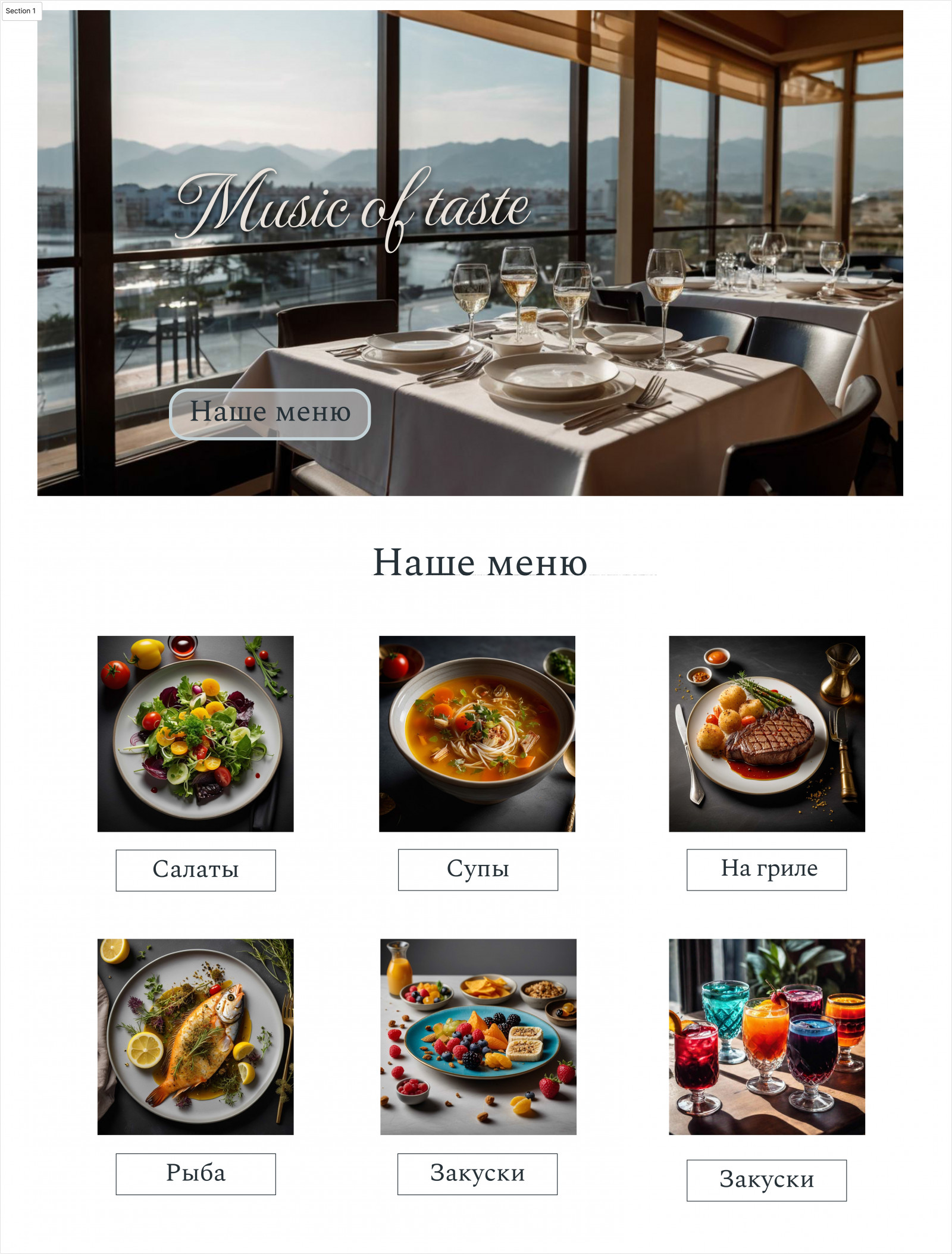Image resolution: width=952 pixels, height=1254 pixels.
Task: Open the salad plate picture
Action: [x=196, y=733]
